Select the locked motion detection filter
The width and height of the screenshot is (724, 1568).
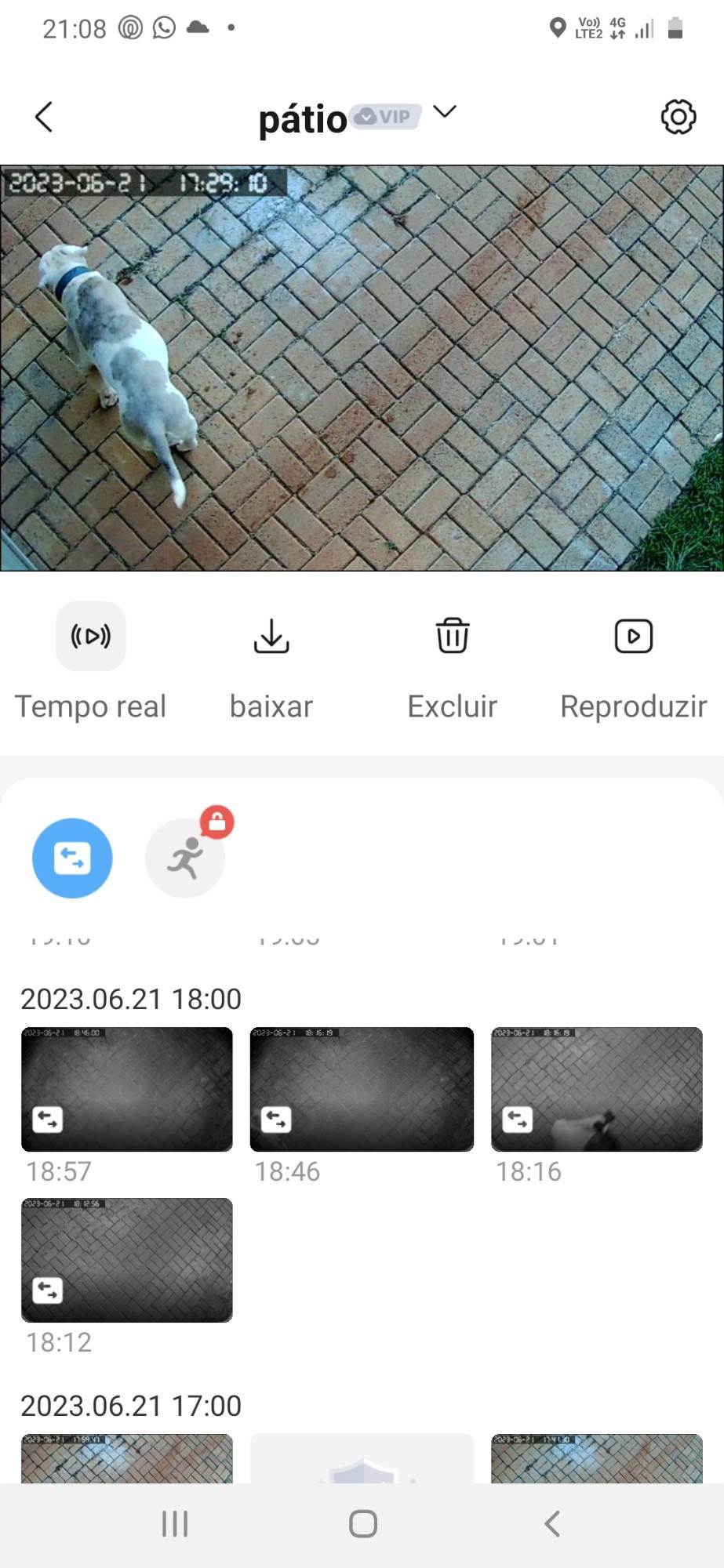185,858
